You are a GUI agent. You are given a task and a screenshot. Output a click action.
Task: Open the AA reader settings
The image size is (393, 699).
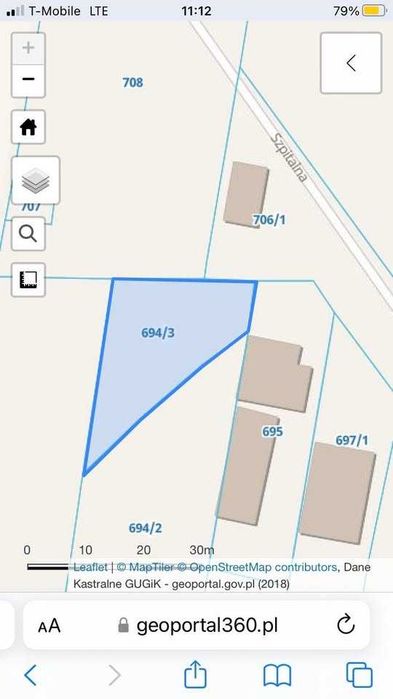coord(49,626)
